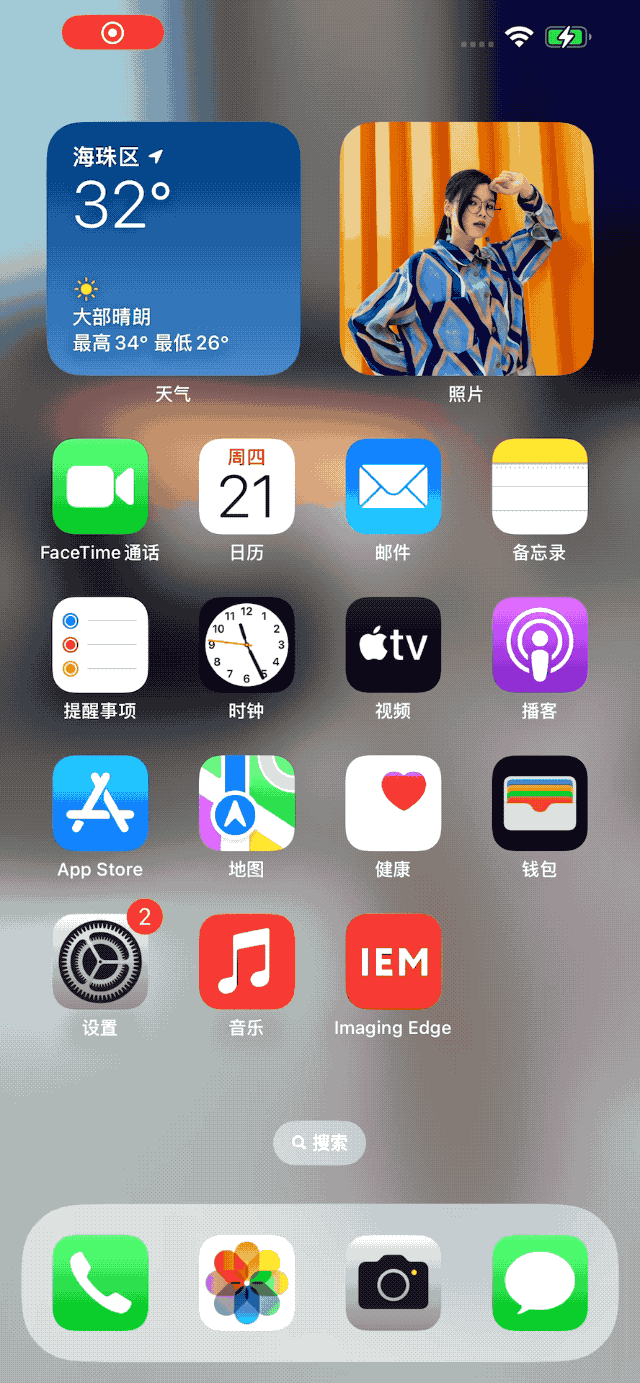Open the 日历 calendar app
Viewport: 640px width, 1383px height.
coord(247,487)
